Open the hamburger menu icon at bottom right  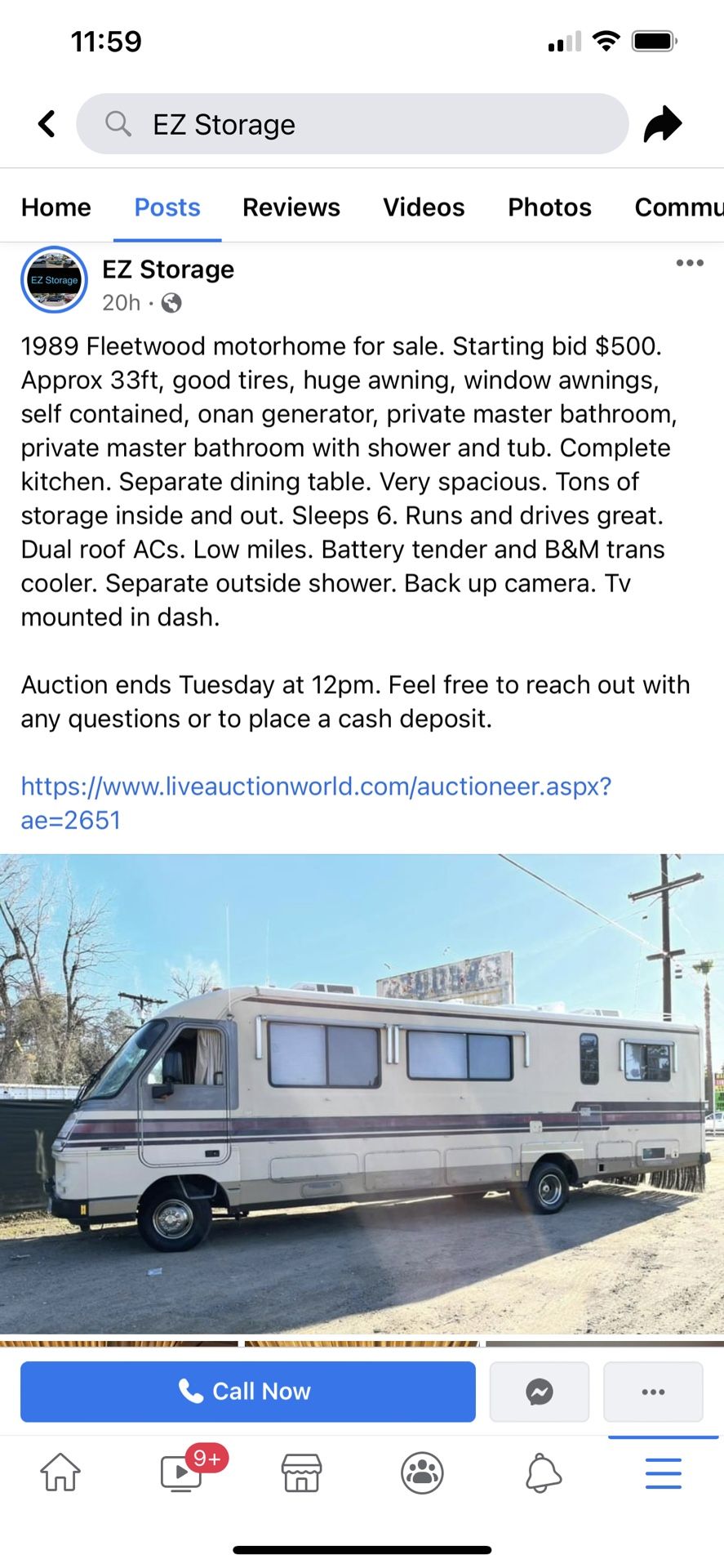[663, 1473]
